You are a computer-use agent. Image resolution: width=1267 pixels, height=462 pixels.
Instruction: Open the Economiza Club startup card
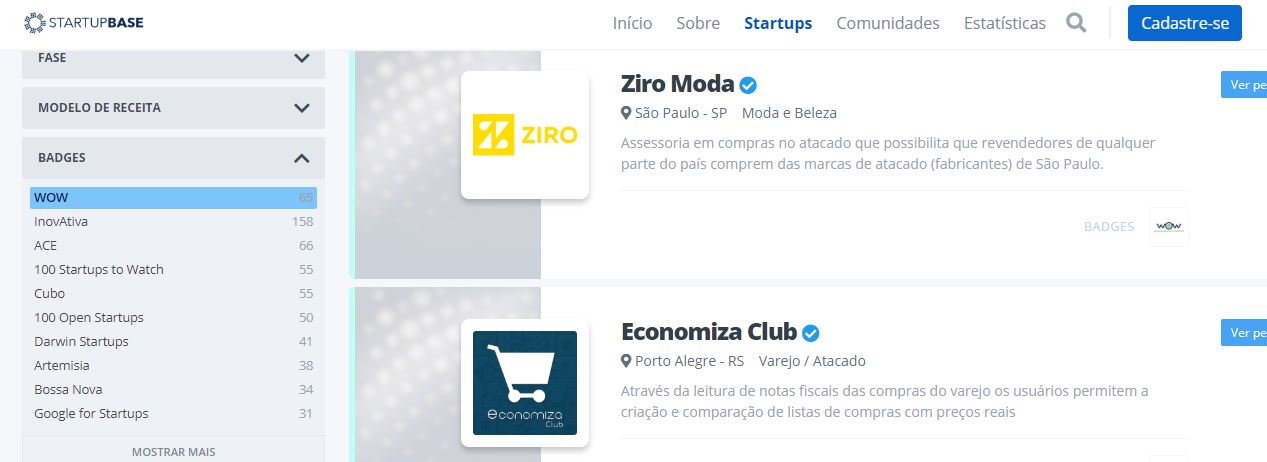pos(708,332)
